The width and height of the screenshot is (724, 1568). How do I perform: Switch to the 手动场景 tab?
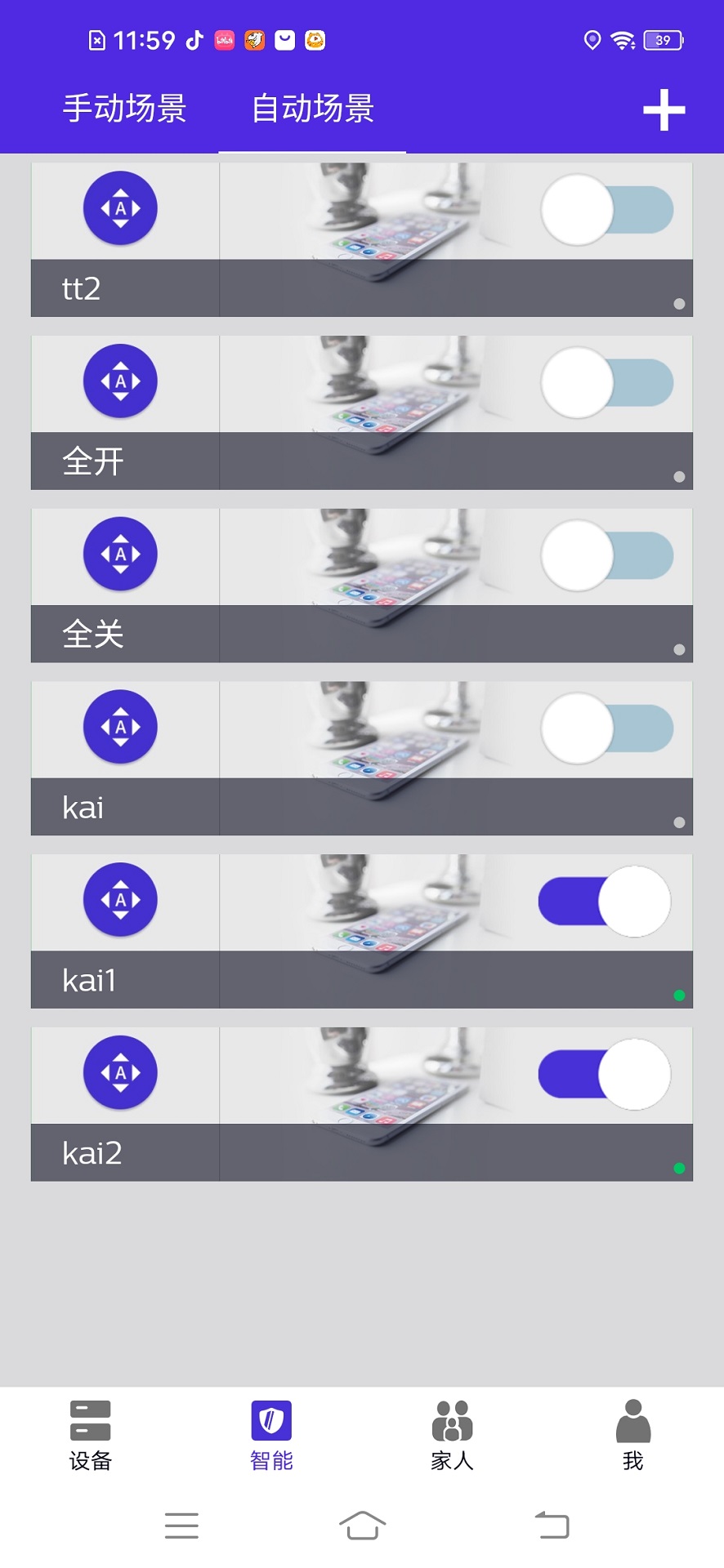tap(125, 109)
